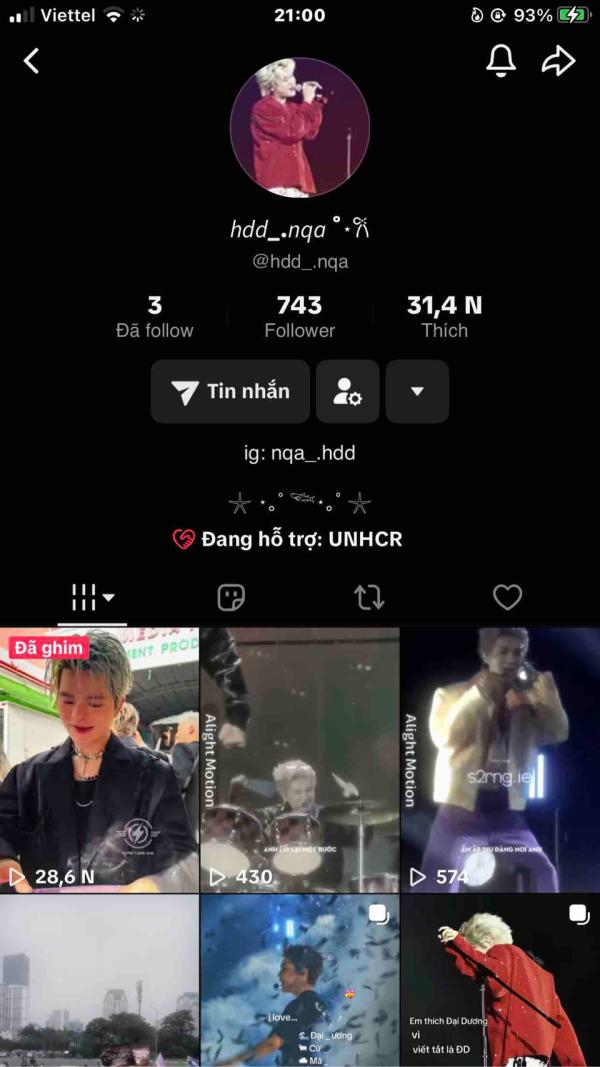Tap the Tin nhắn message button

pos(230,392)
